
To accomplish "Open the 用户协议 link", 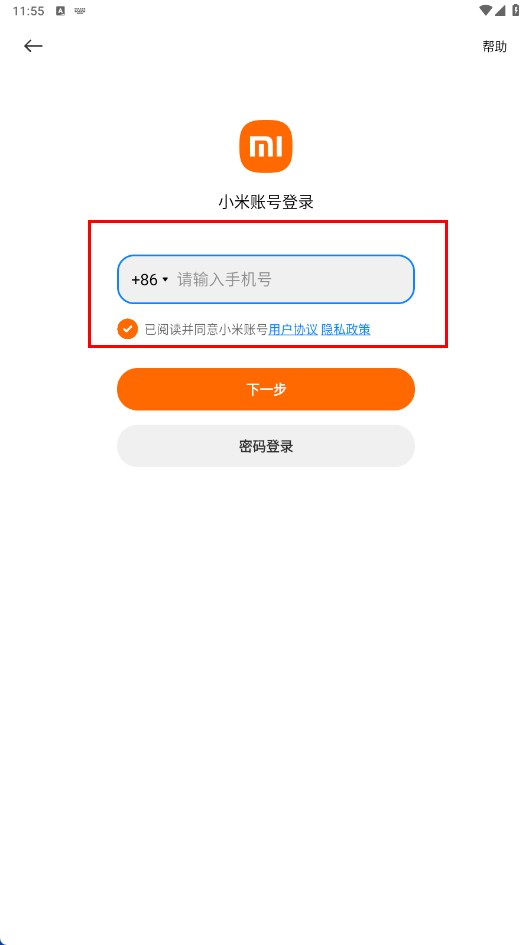I will pyautogui.click(x=293, y=329).
